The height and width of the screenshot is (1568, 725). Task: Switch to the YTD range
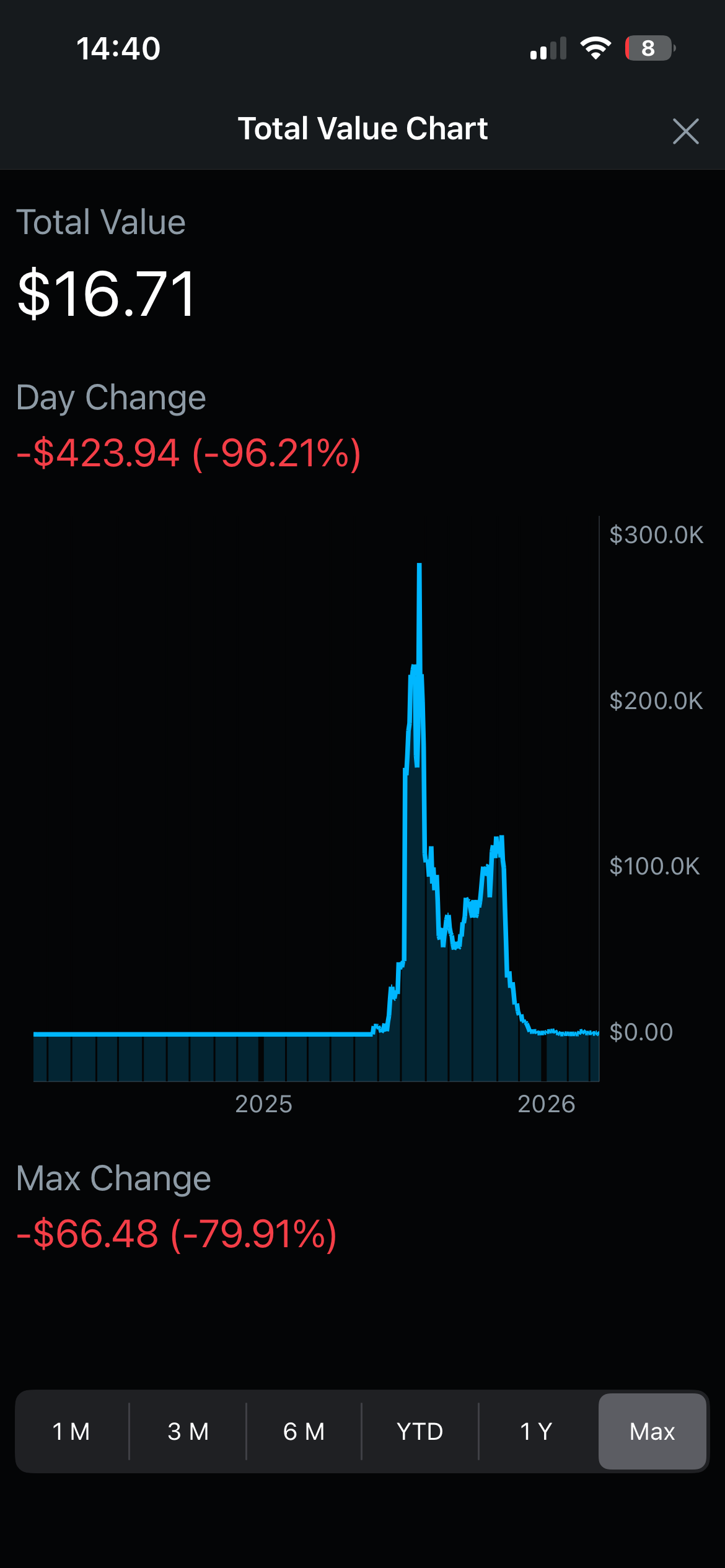pos(420,1431)
